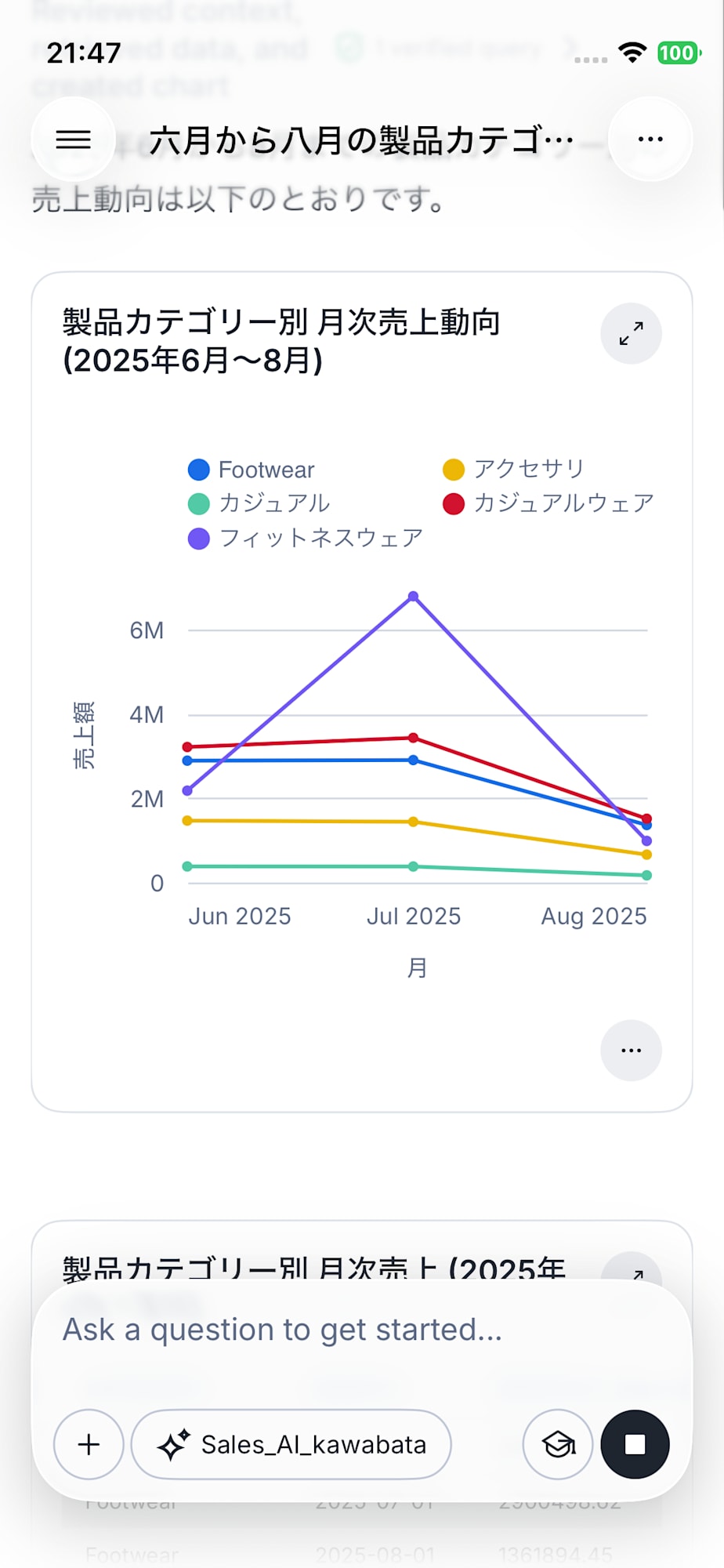Toggle the Footwear legend series
This screenshot has height=1568, width=724.
[x=252, y=470]
